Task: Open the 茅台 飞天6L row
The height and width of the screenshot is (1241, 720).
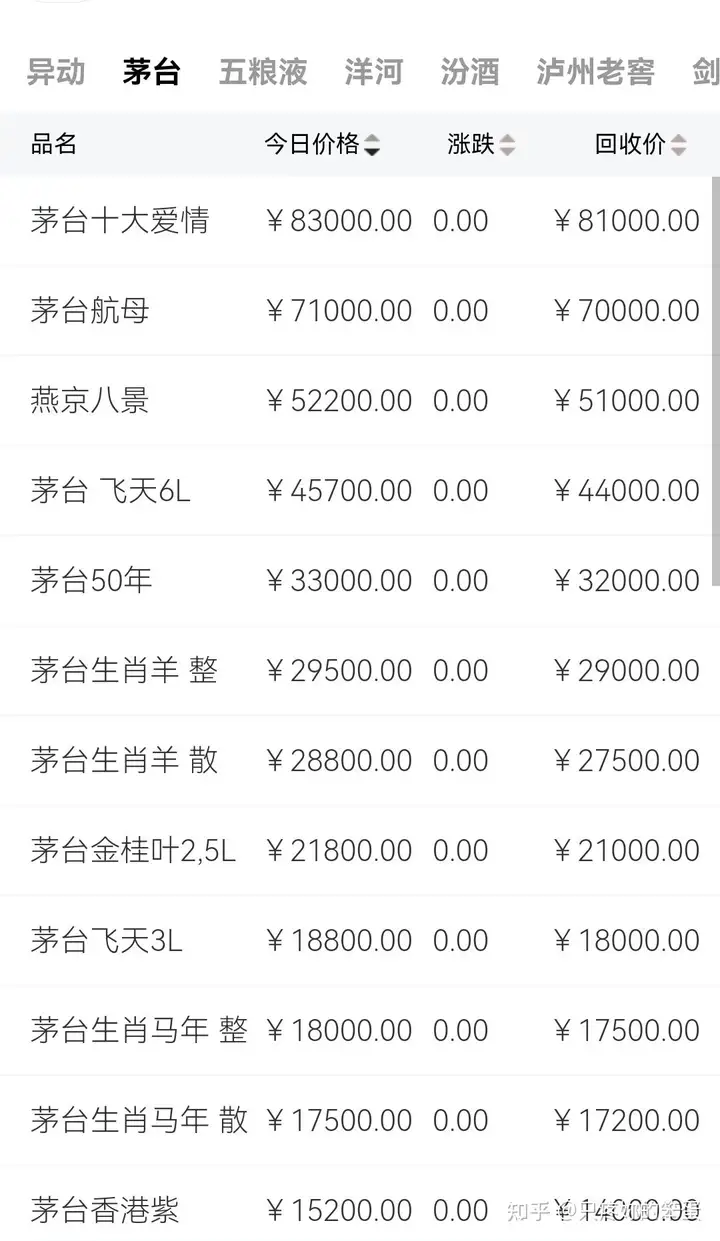Action: coord(360,491)
